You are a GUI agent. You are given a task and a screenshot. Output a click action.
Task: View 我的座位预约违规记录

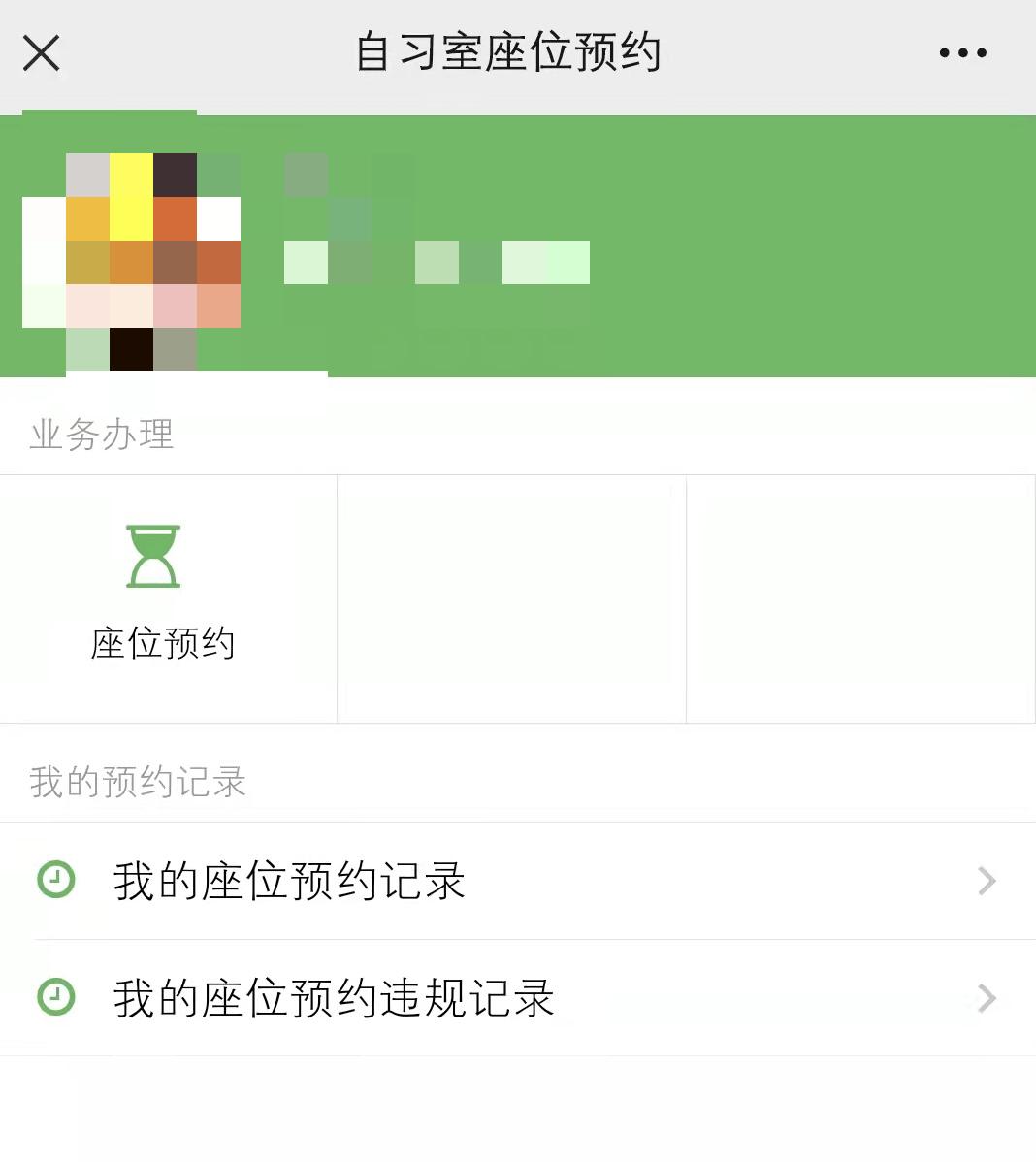pos(517,998)
